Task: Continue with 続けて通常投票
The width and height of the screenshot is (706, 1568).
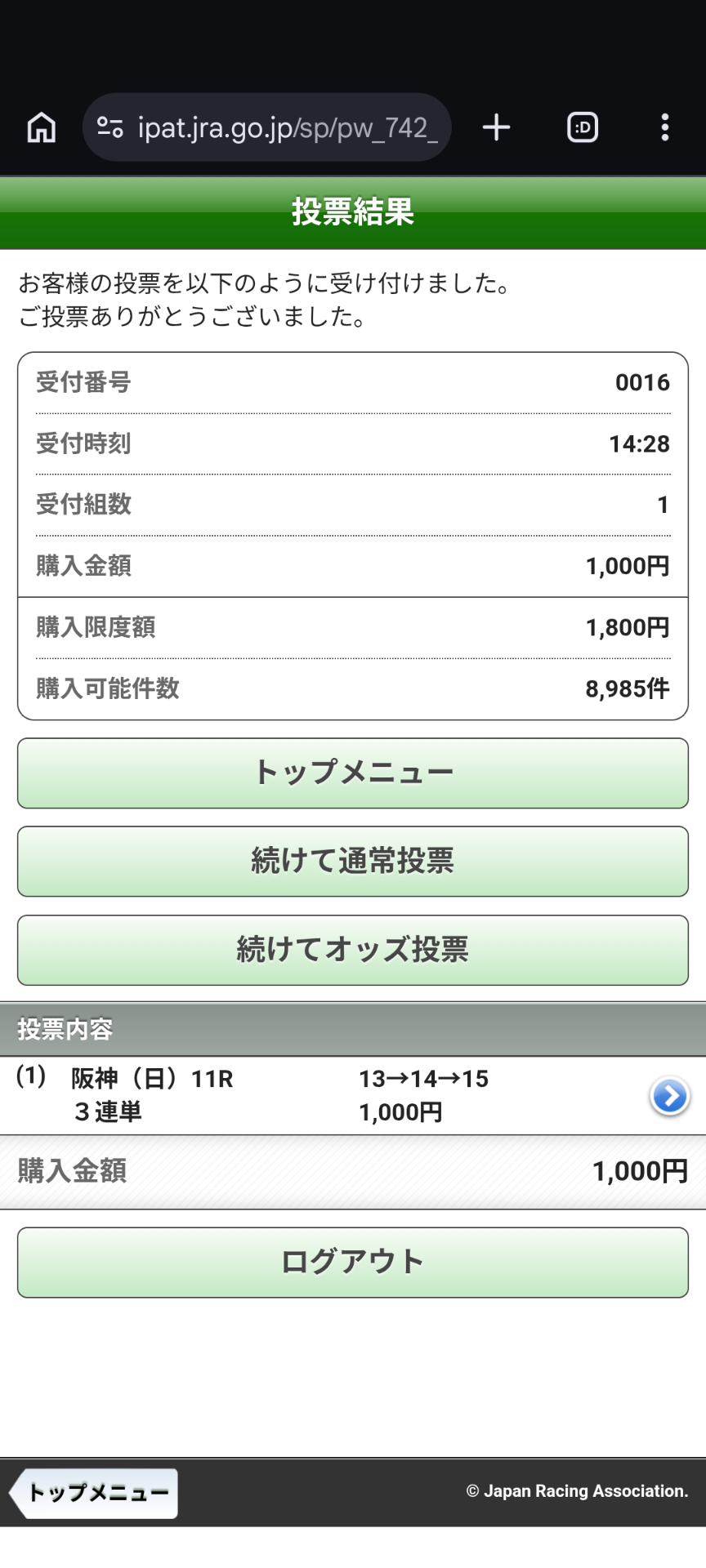Action: [x=353, y=861]
